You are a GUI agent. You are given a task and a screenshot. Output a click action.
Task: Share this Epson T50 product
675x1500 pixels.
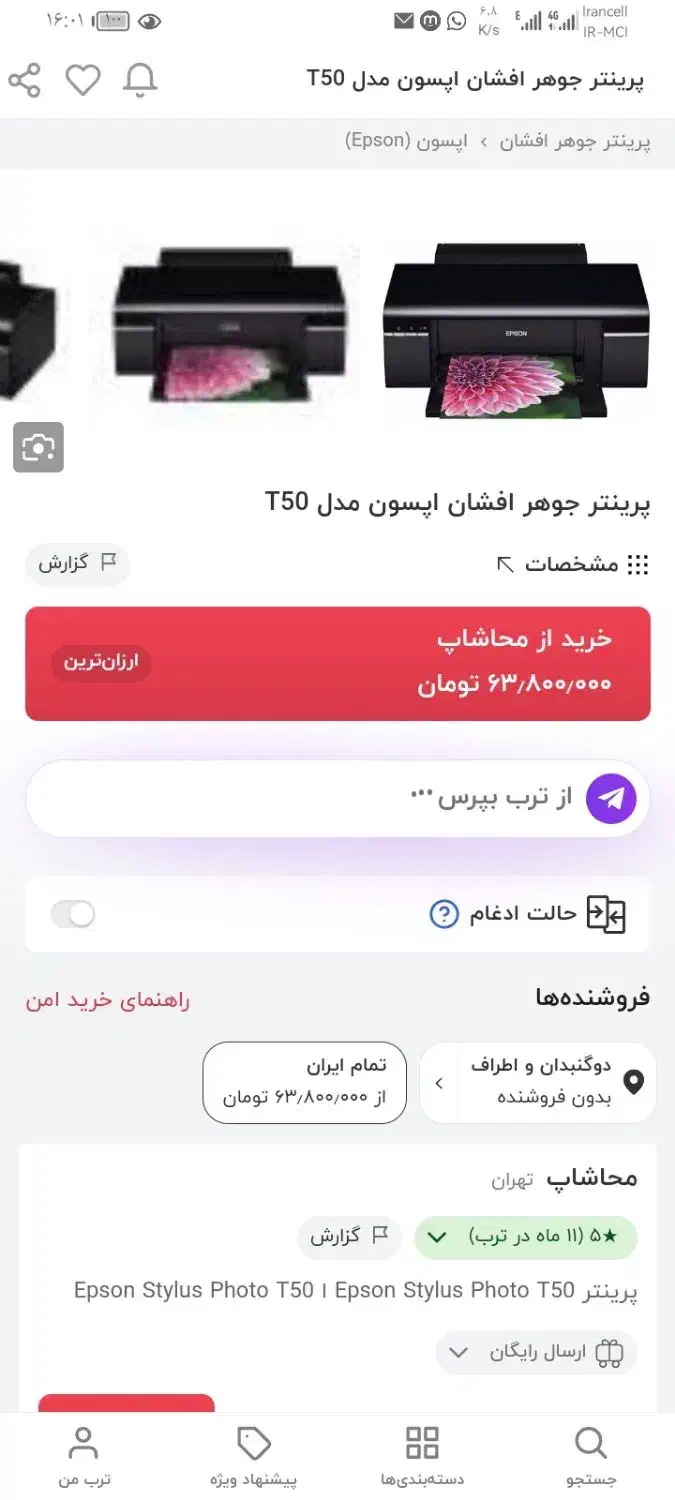[x=24, y=80]
